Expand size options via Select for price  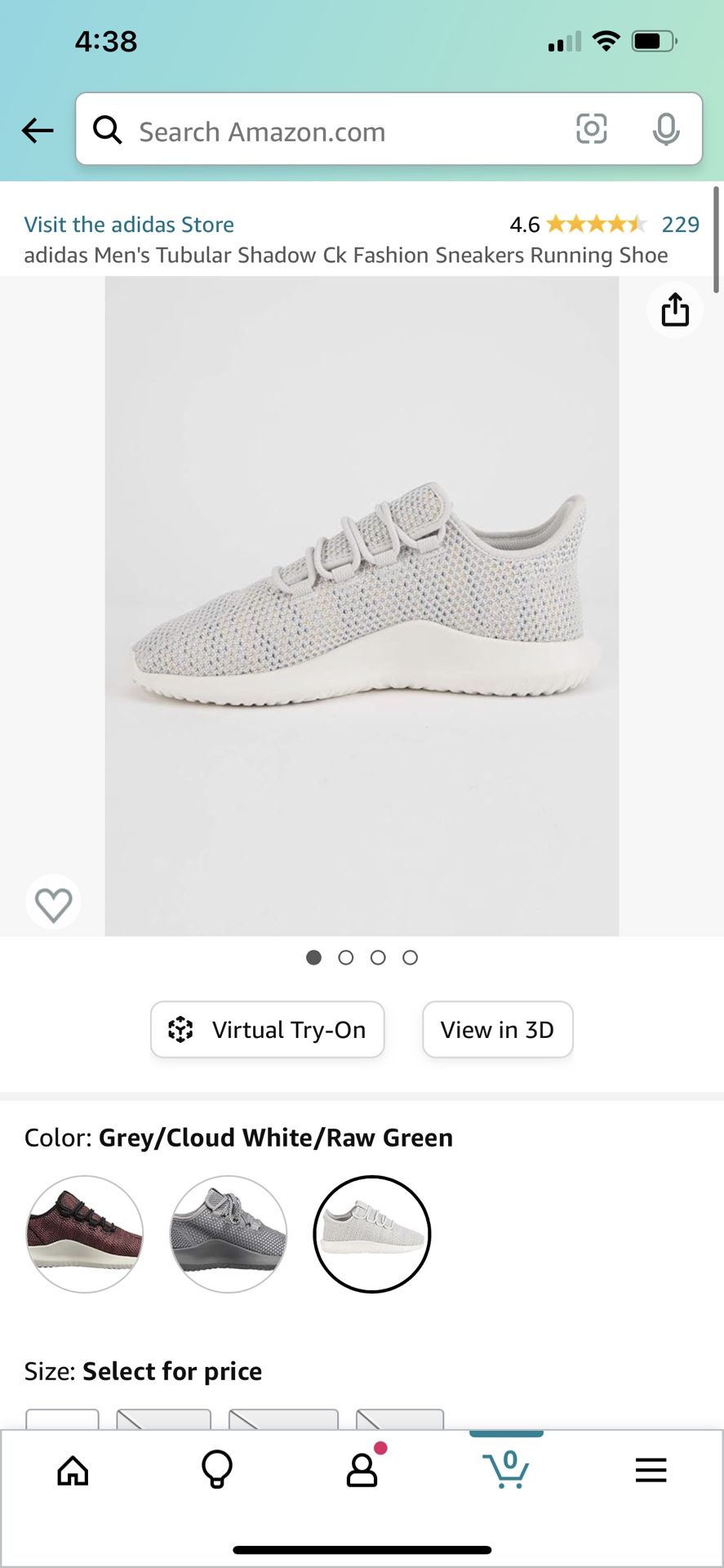click(171, 1371)
